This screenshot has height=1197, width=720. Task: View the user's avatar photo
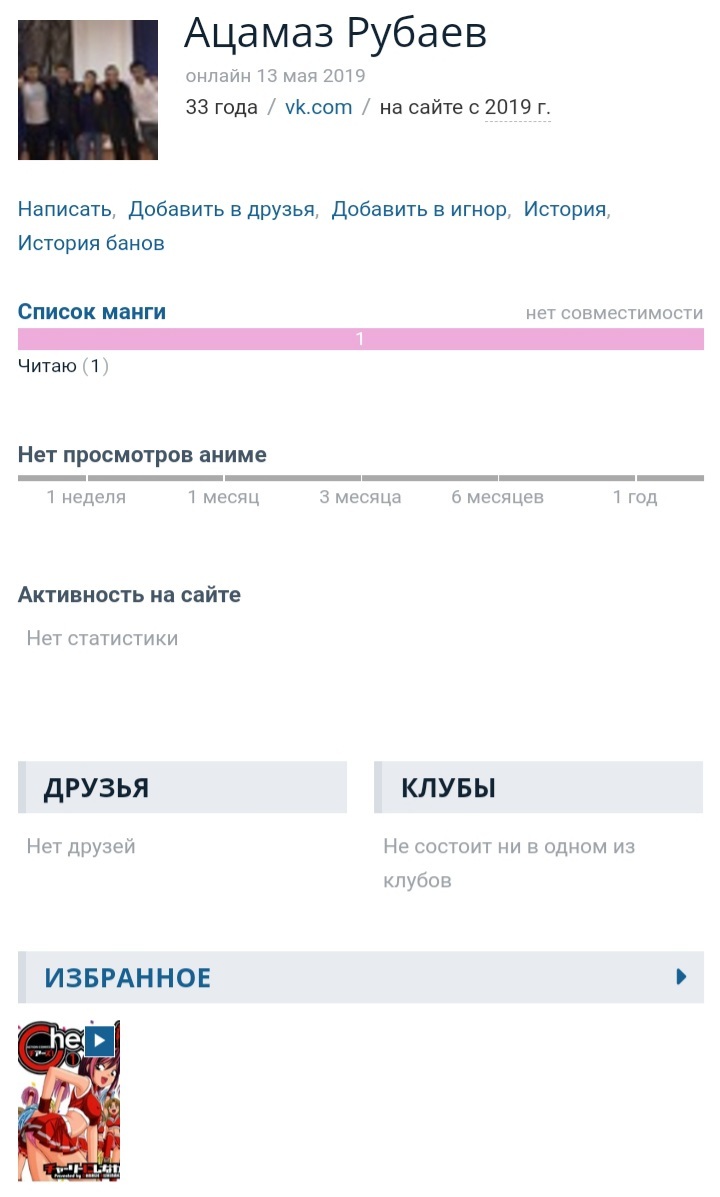pyautogui.click(x=88, y=90)
